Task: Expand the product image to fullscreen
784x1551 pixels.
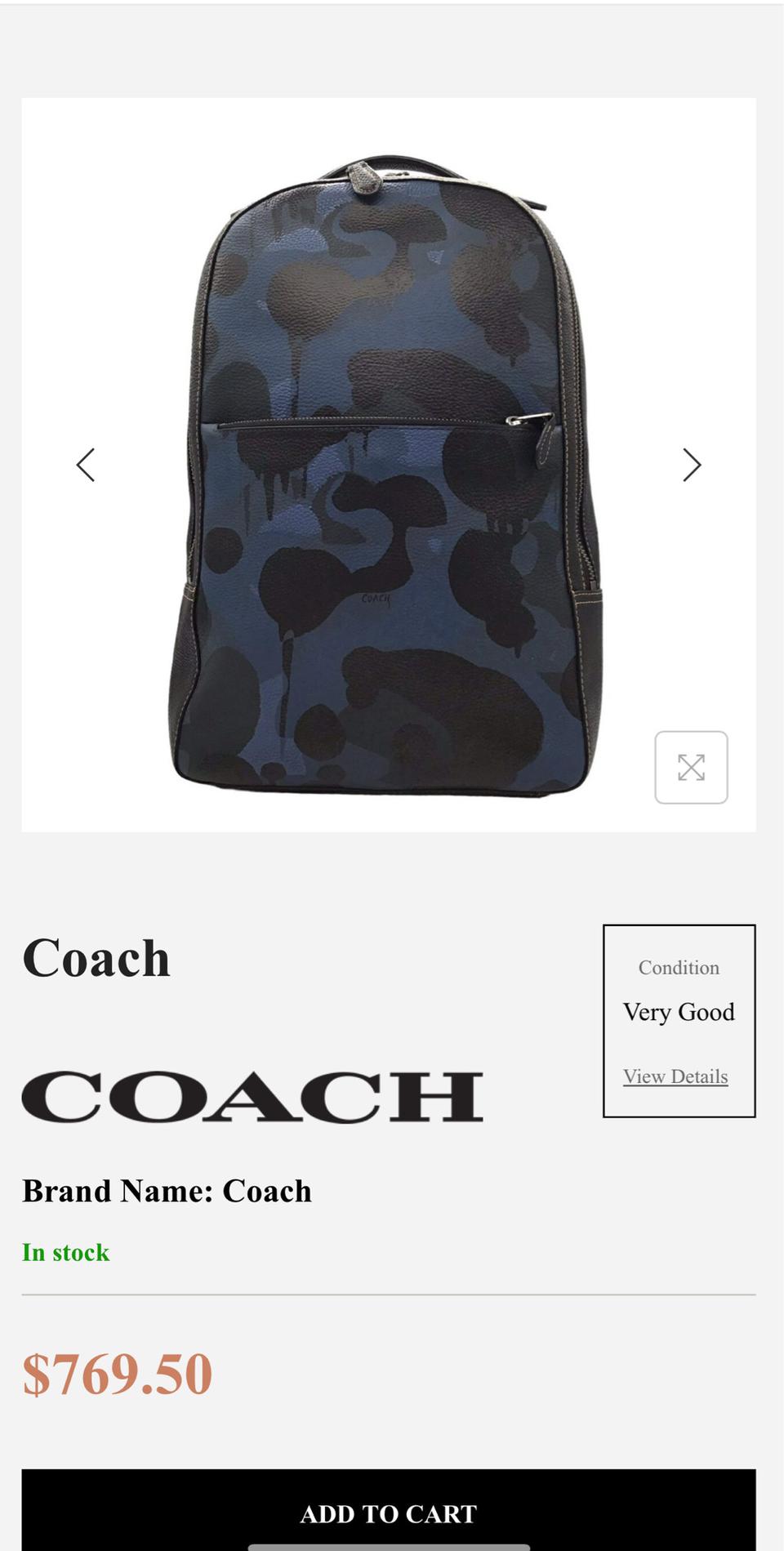Action: 691,767
